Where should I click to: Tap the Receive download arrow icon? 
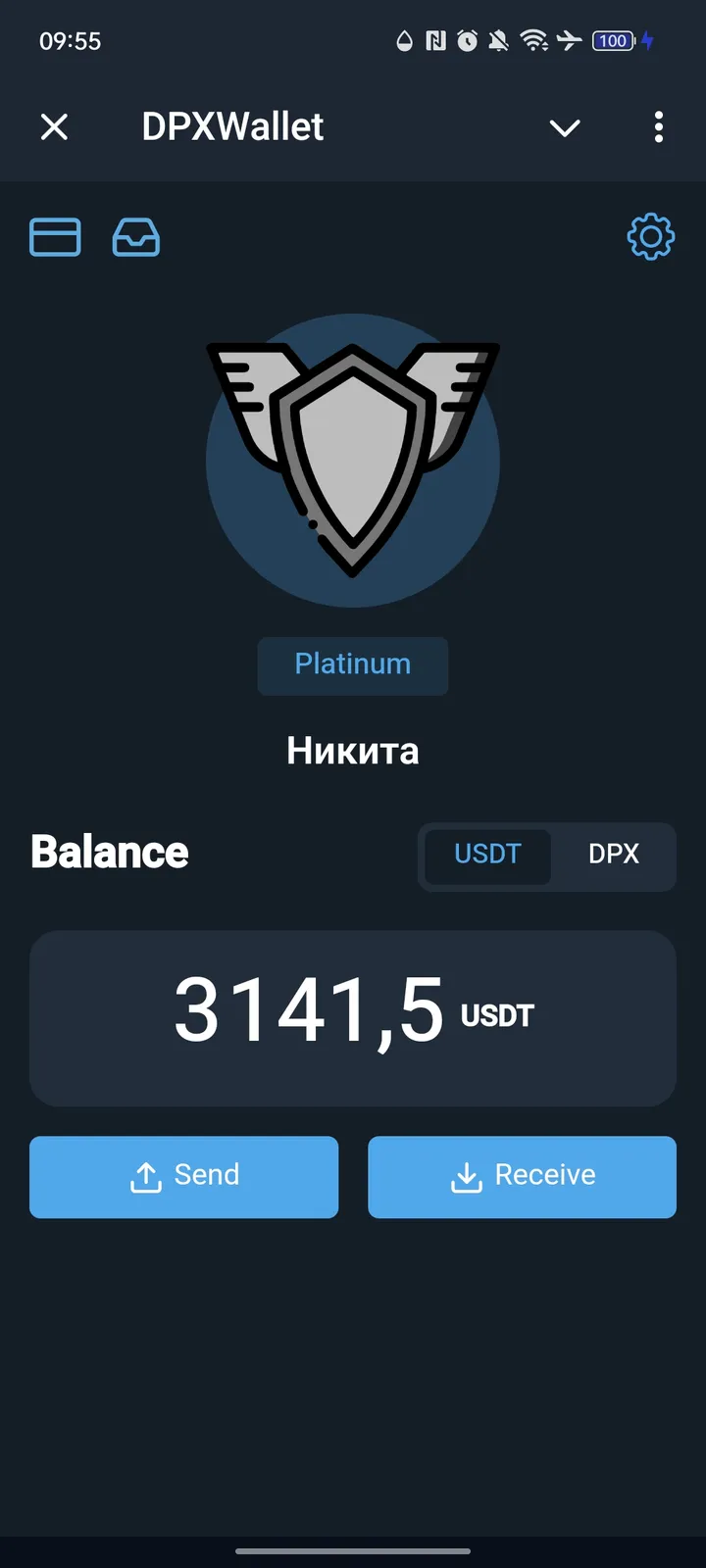pos(468,1176)
